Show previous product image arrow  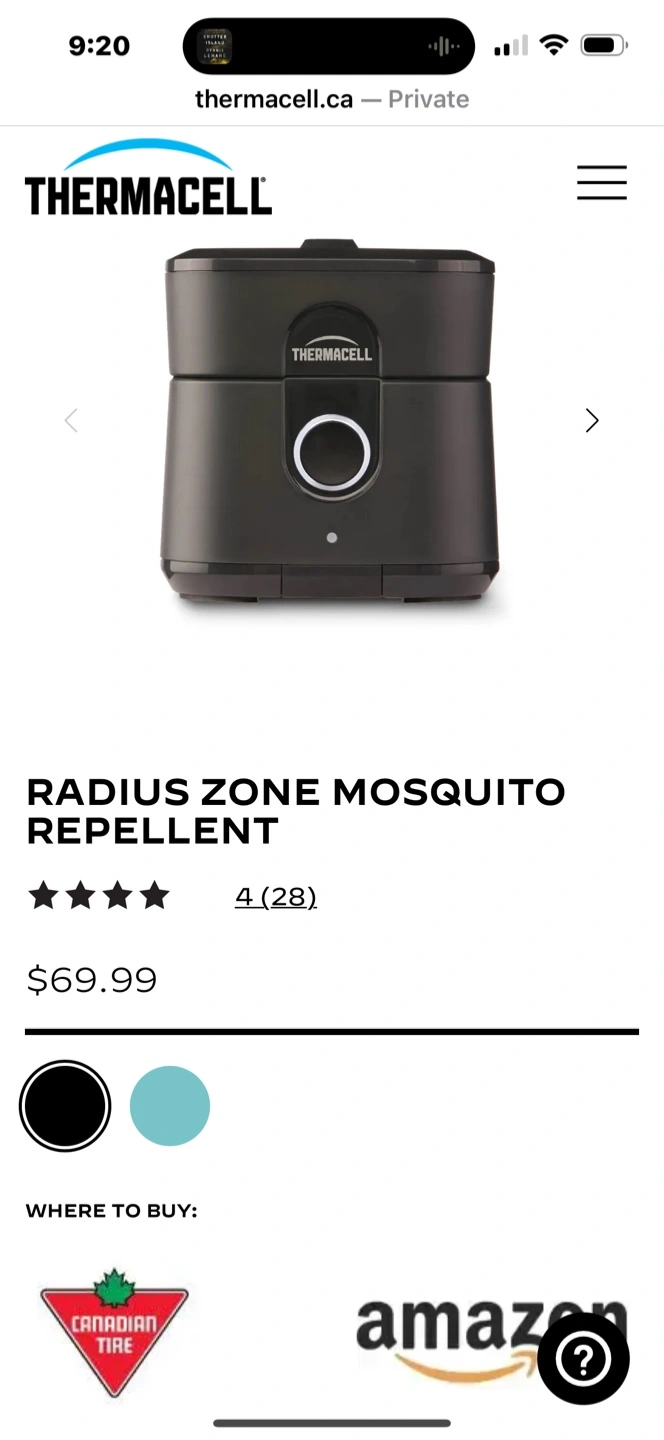pos(71,421)
